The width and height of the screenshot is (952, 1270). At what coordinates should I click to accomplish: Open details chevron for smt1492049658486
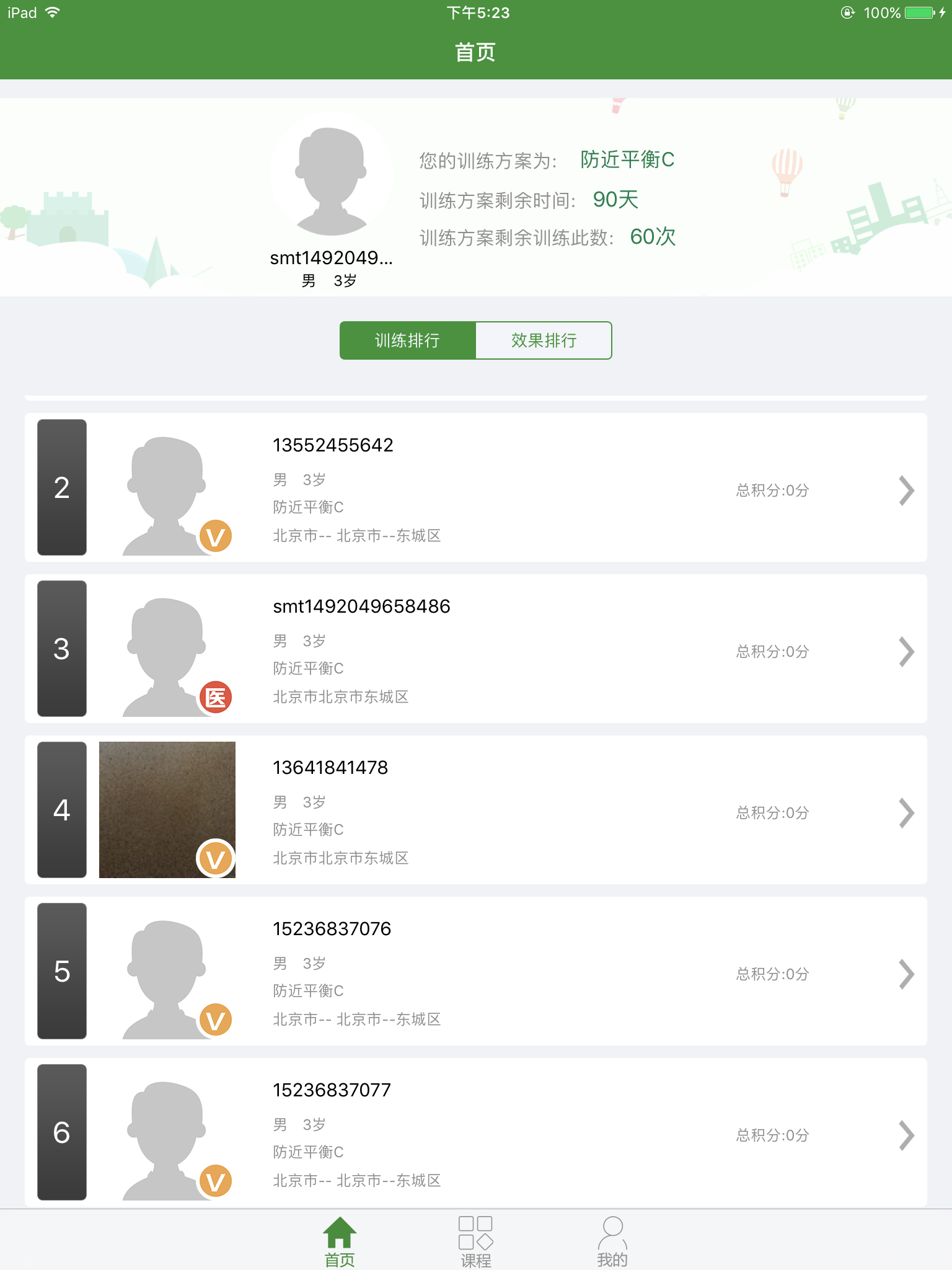(906, 651)
